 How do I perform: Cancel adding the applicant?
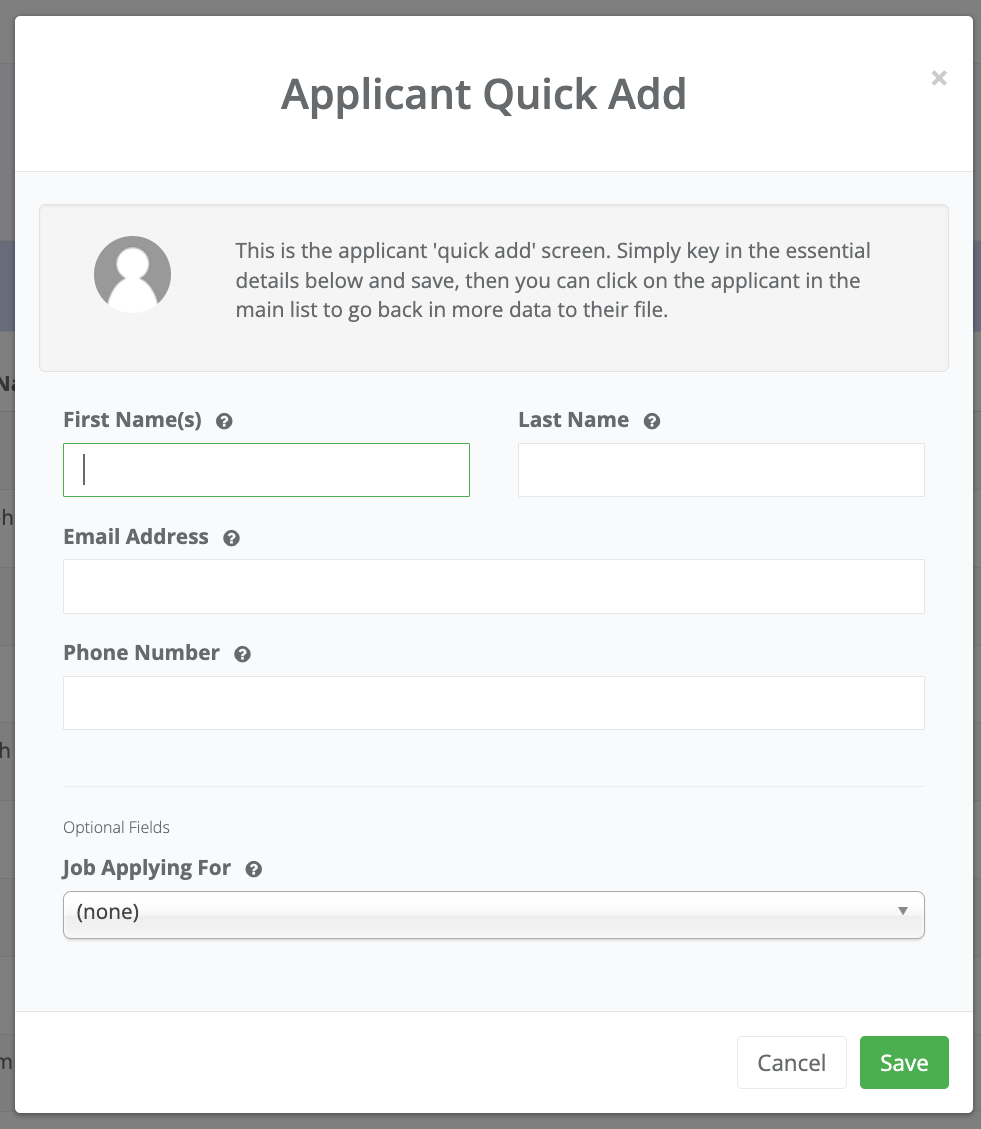click(x=791, y=1062)
